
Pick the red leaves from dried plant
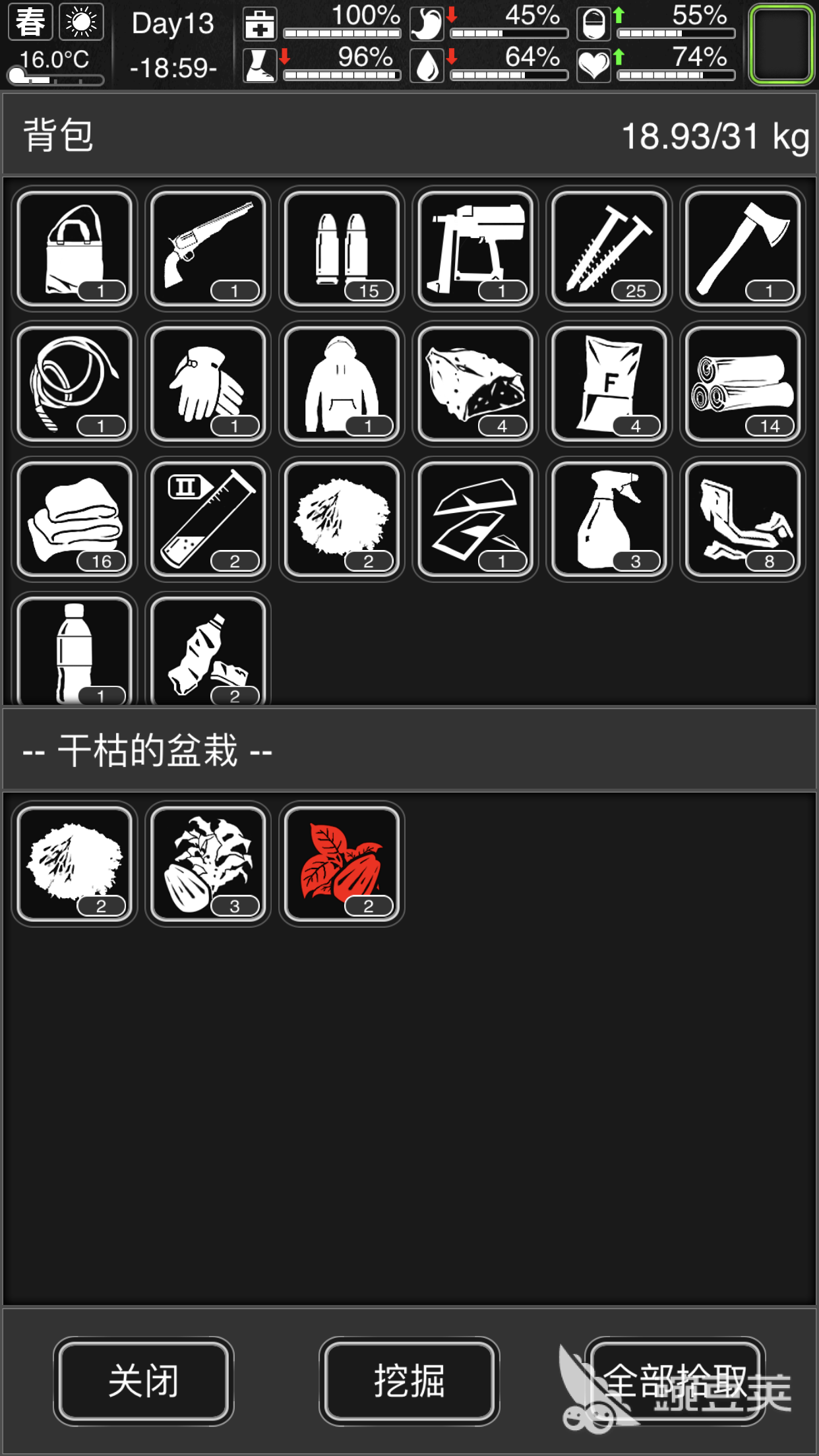pyautogui.click(x=342, y=864)
